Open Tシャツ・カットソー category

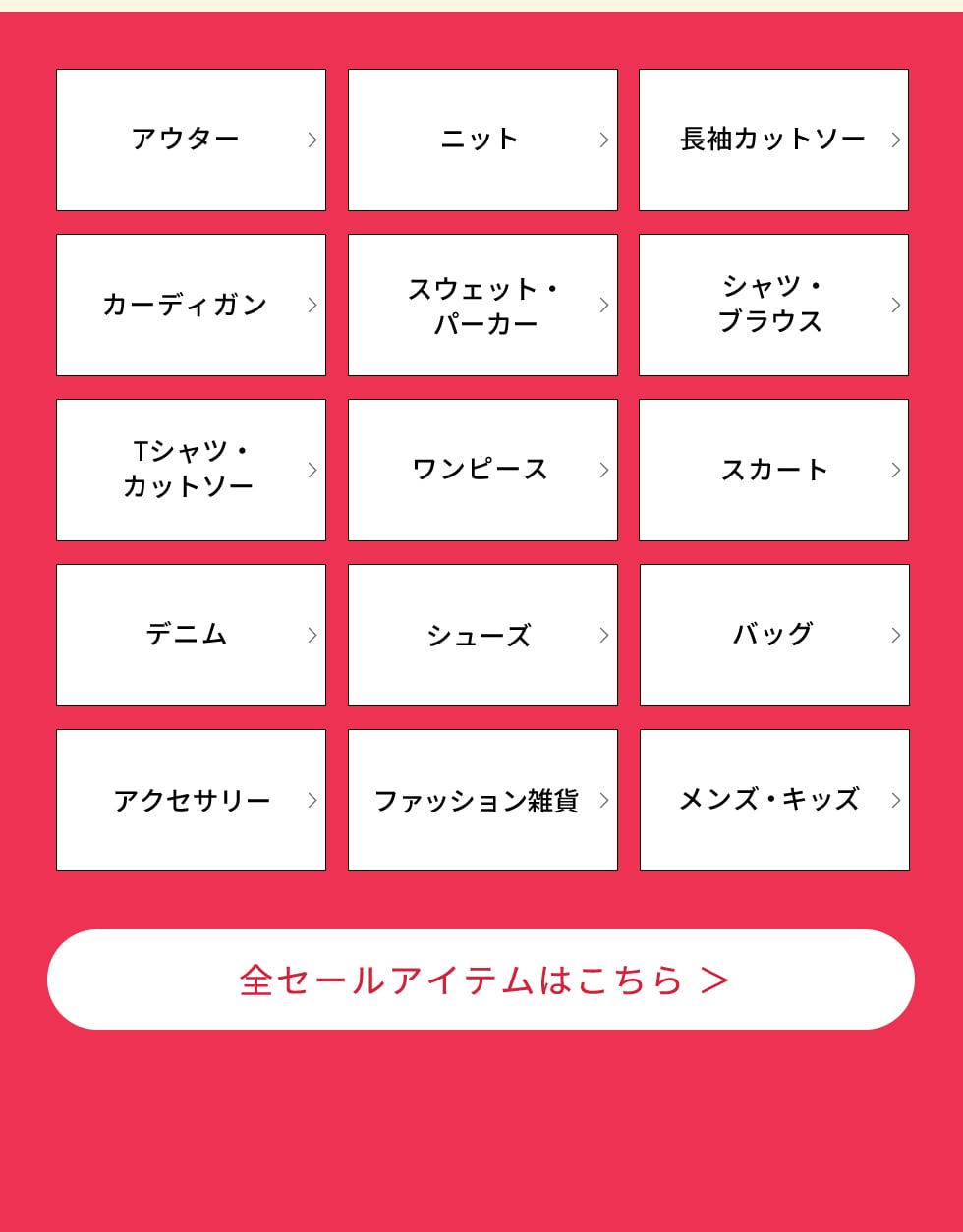coord(191,470)
